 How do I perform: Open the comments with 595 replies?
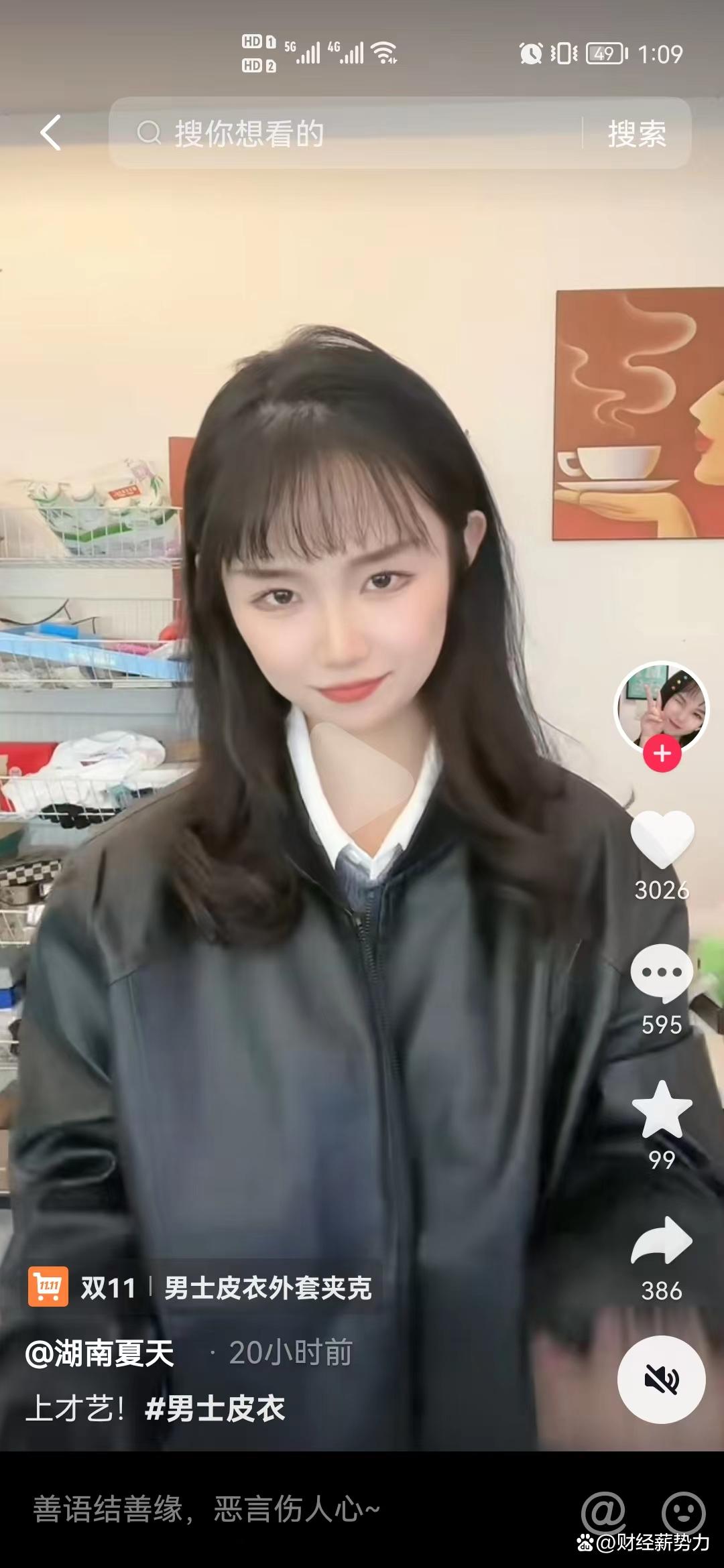pos(662,973)
